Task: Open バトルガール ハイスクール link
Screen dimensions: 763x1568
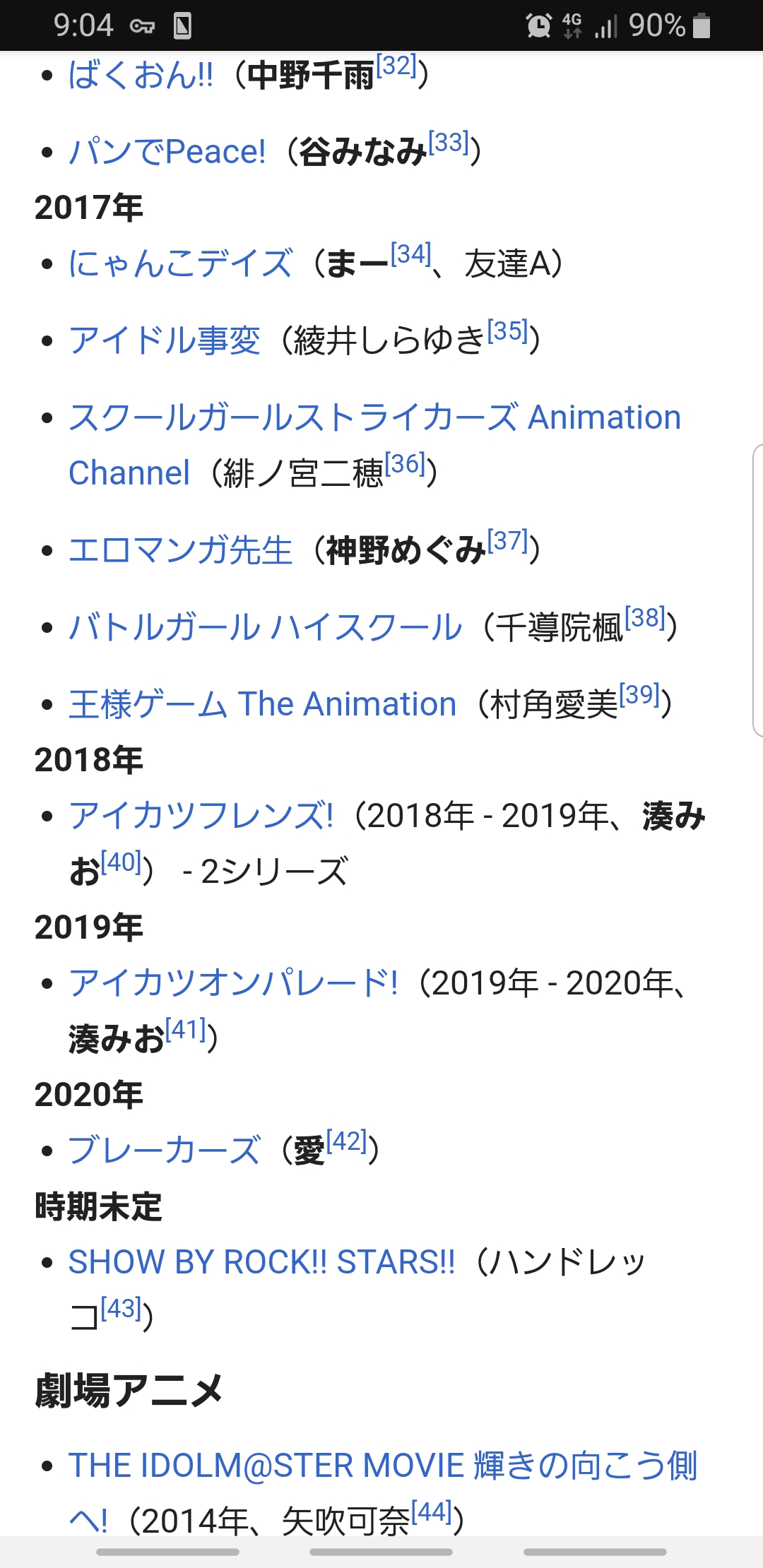Action: coord(265,627)
